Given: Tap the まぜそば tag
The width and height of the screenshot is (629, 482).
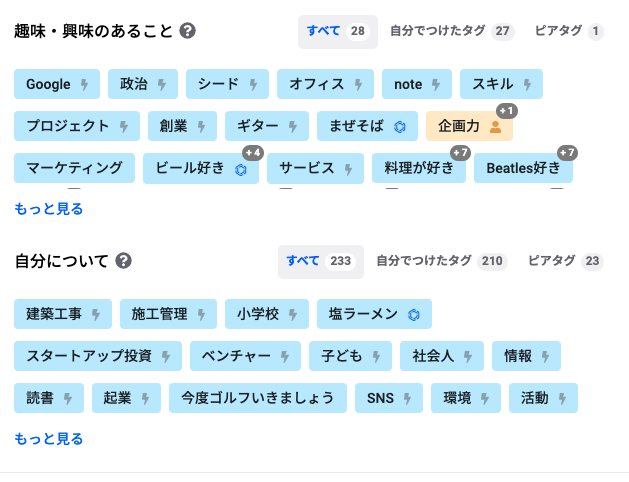Looking at the screenshot, I should click(x=366, y=127).
